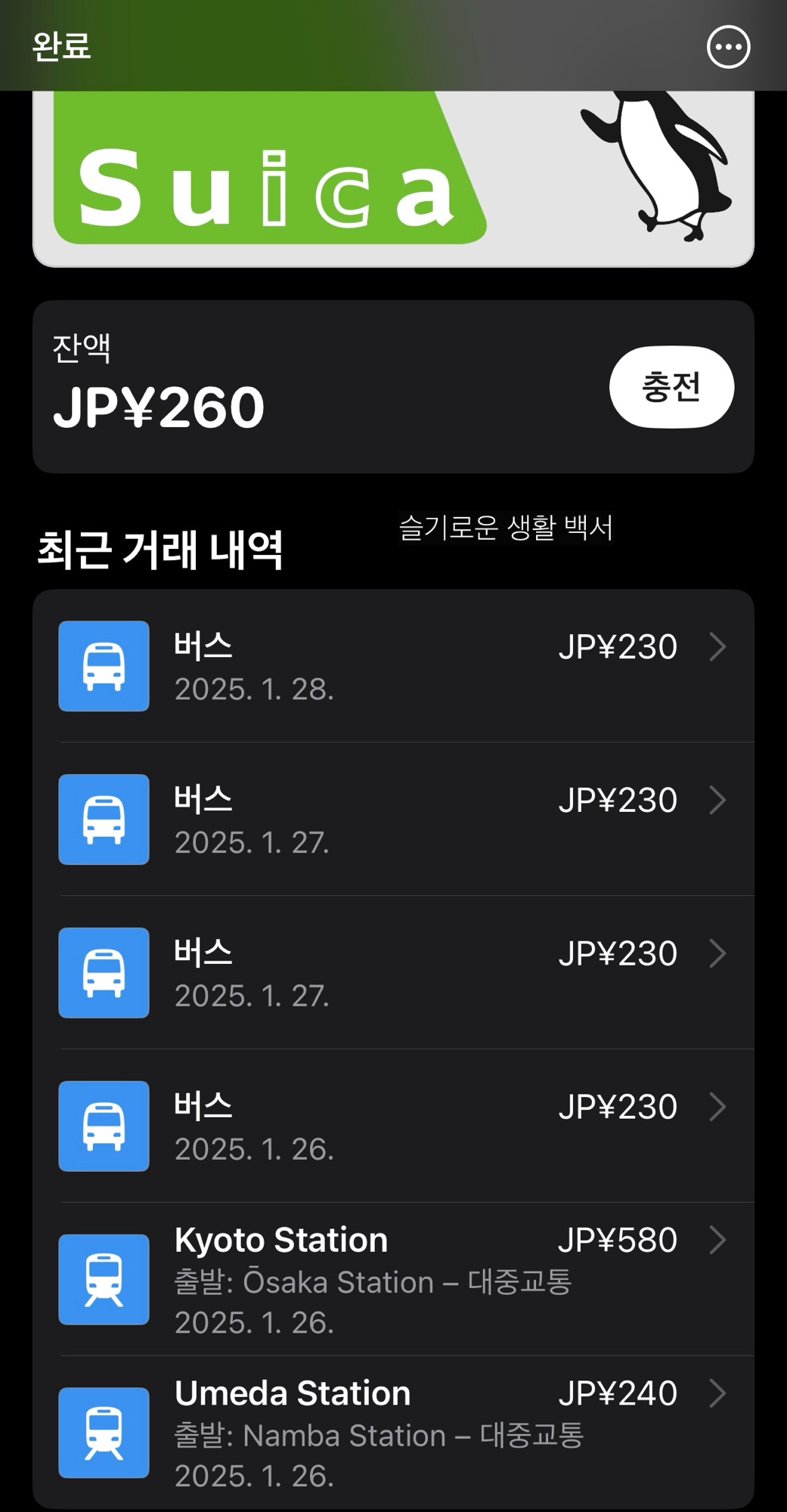Open the Umeda Station JP¥240 transaction
The width and height of the screenshot is (787, 1512).
point(393,1432)
